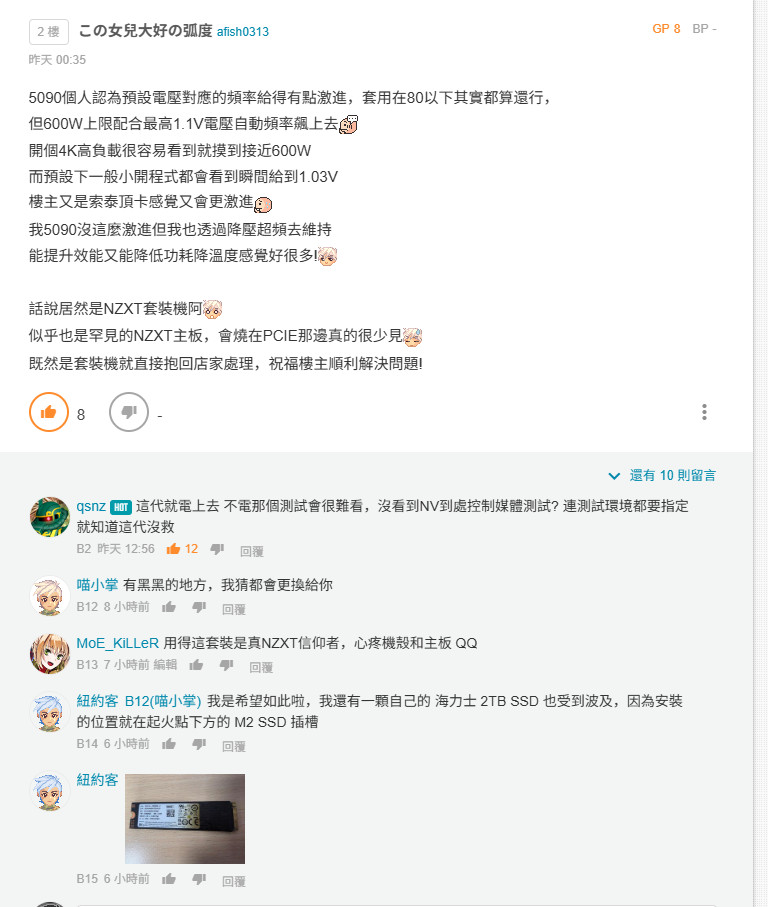This screenshot has height=907, width=768.
Task: View the SSD photo in comment B15
Action: pos(184,818)
